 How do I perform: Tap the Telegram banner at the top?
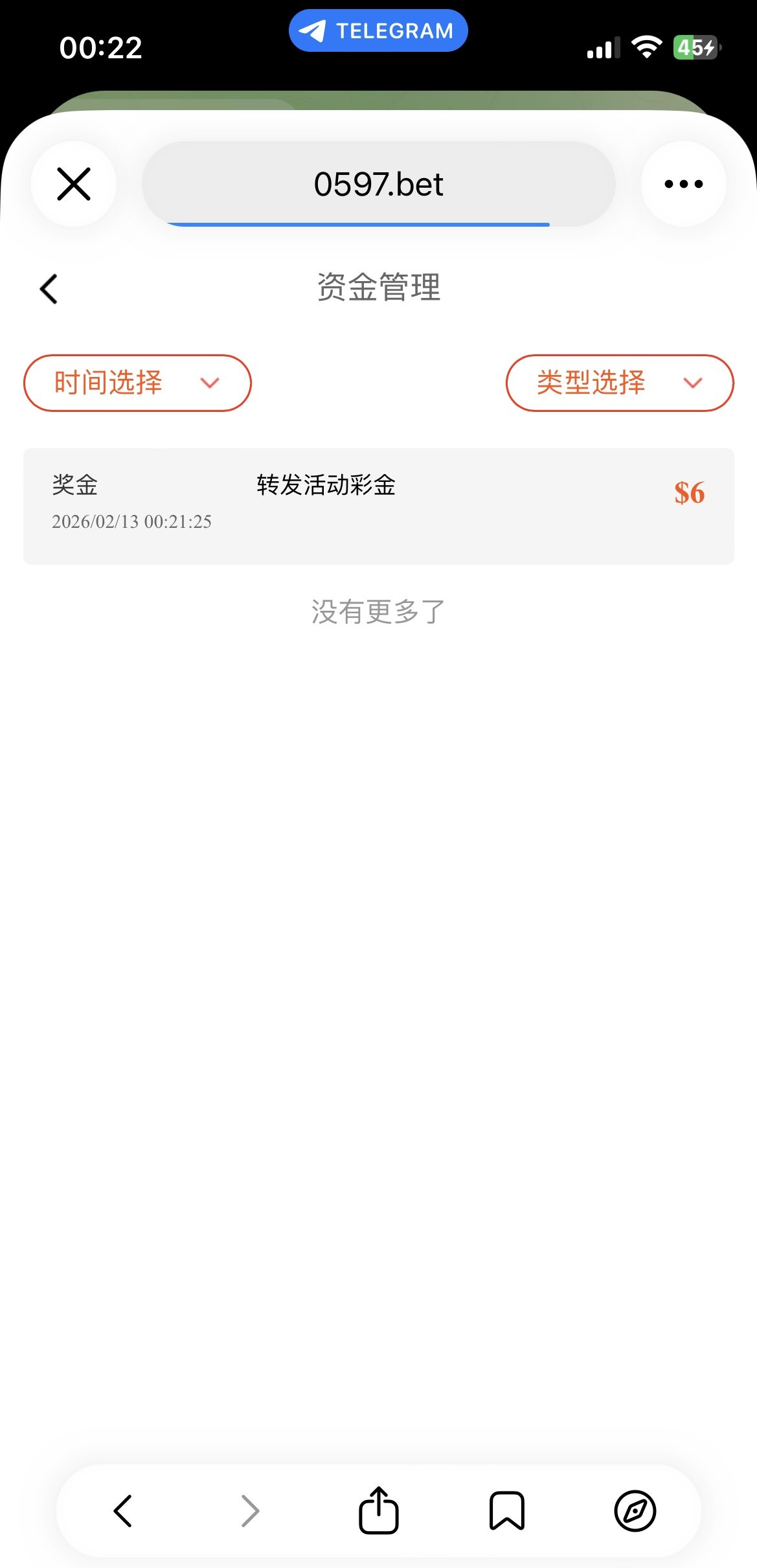click(x=378, y=30)
